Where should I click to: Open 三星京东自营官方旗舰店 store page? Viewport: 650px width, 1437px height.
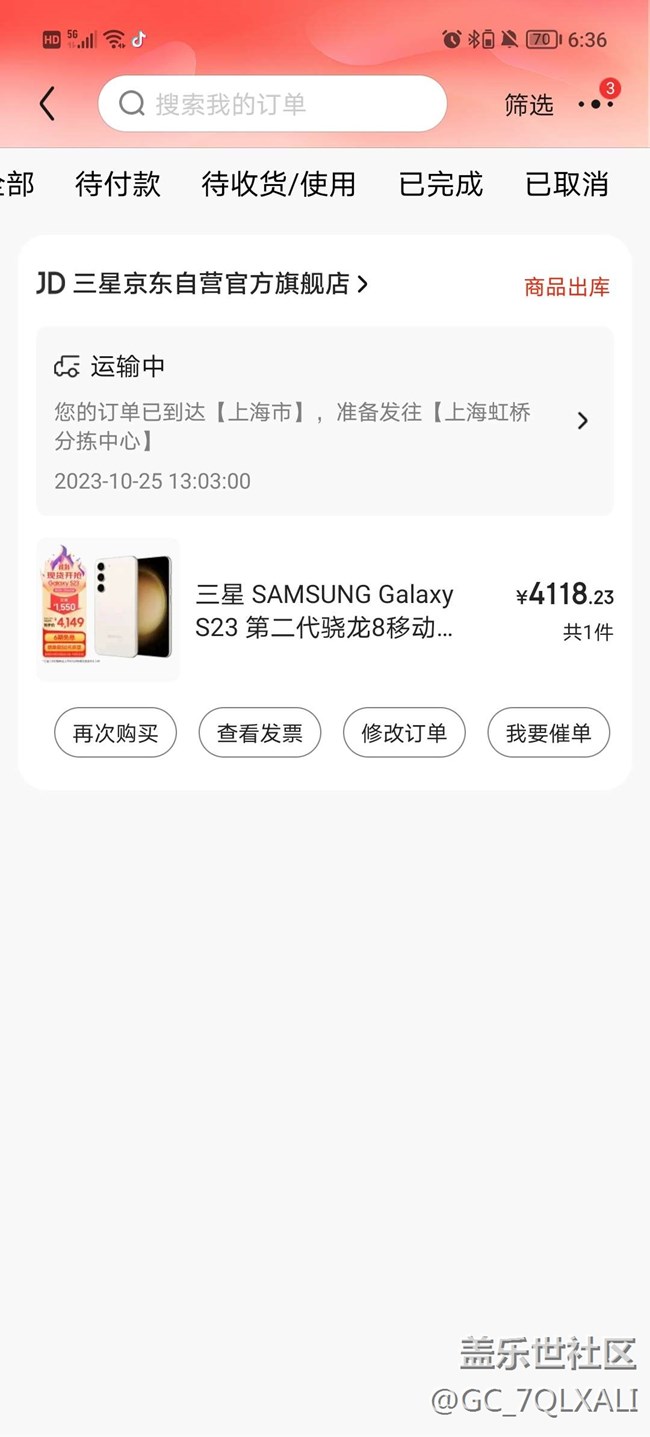click(x=210, y=284)
